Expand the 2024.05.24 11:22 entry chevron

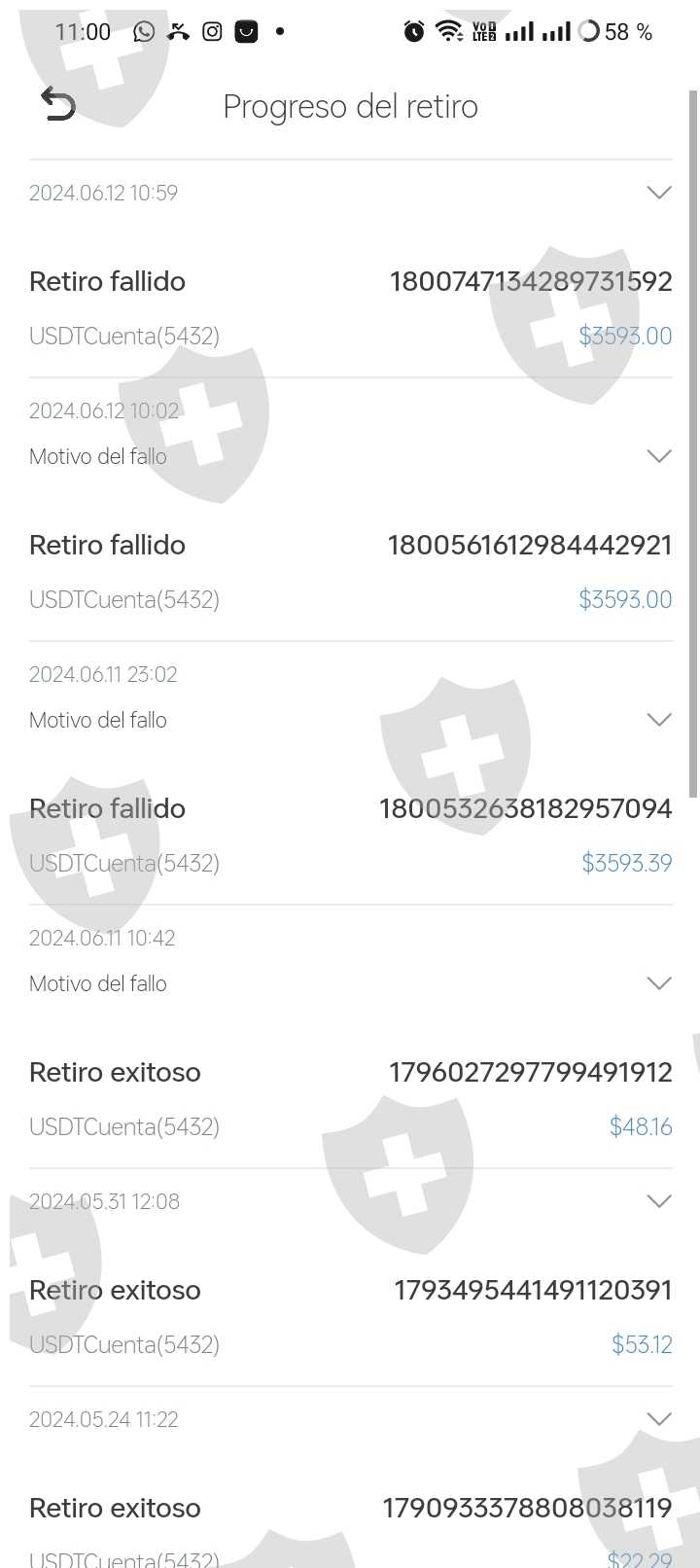coord(659,1419)
